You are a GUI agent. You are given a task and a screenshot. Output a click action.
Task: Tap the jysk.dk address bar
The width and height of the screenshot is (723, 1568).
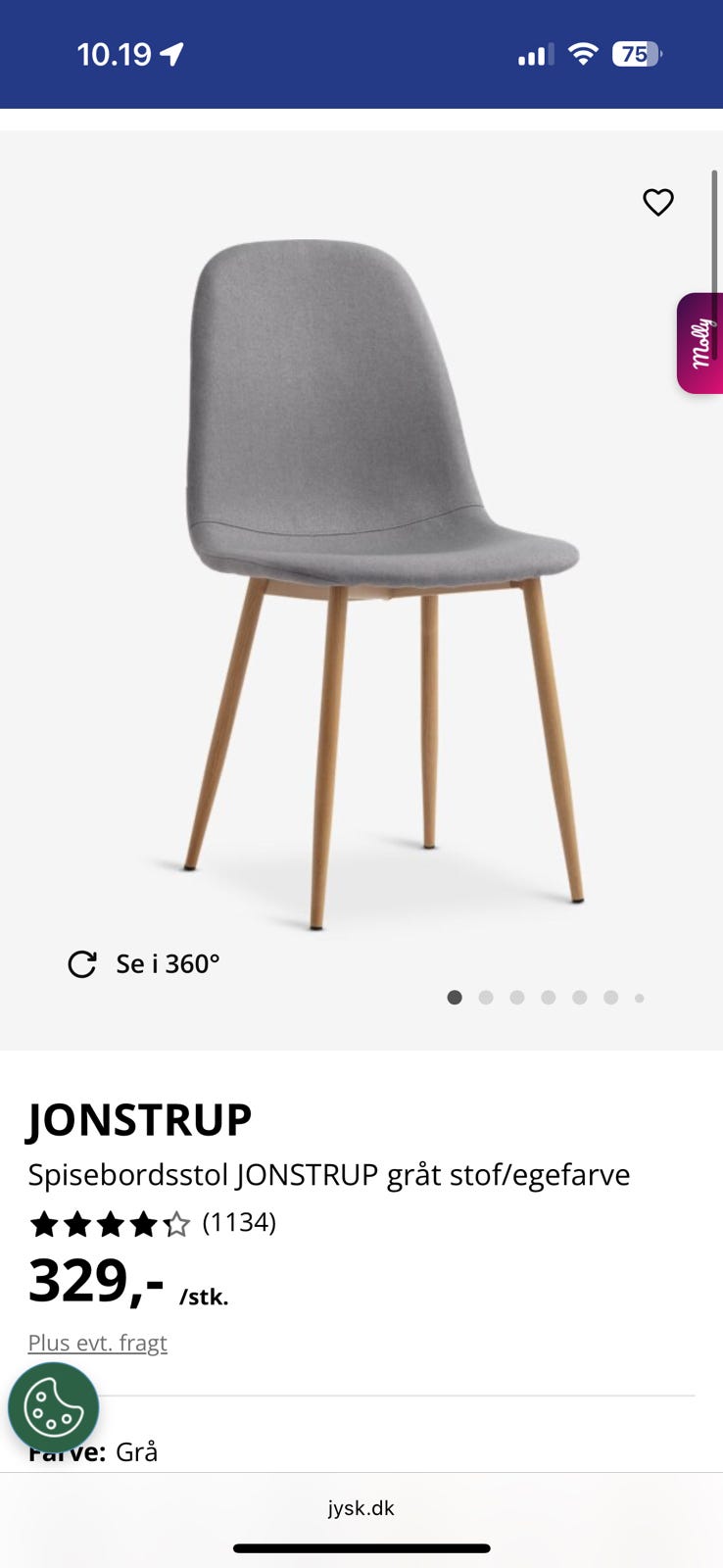(x=361, y=1508)
